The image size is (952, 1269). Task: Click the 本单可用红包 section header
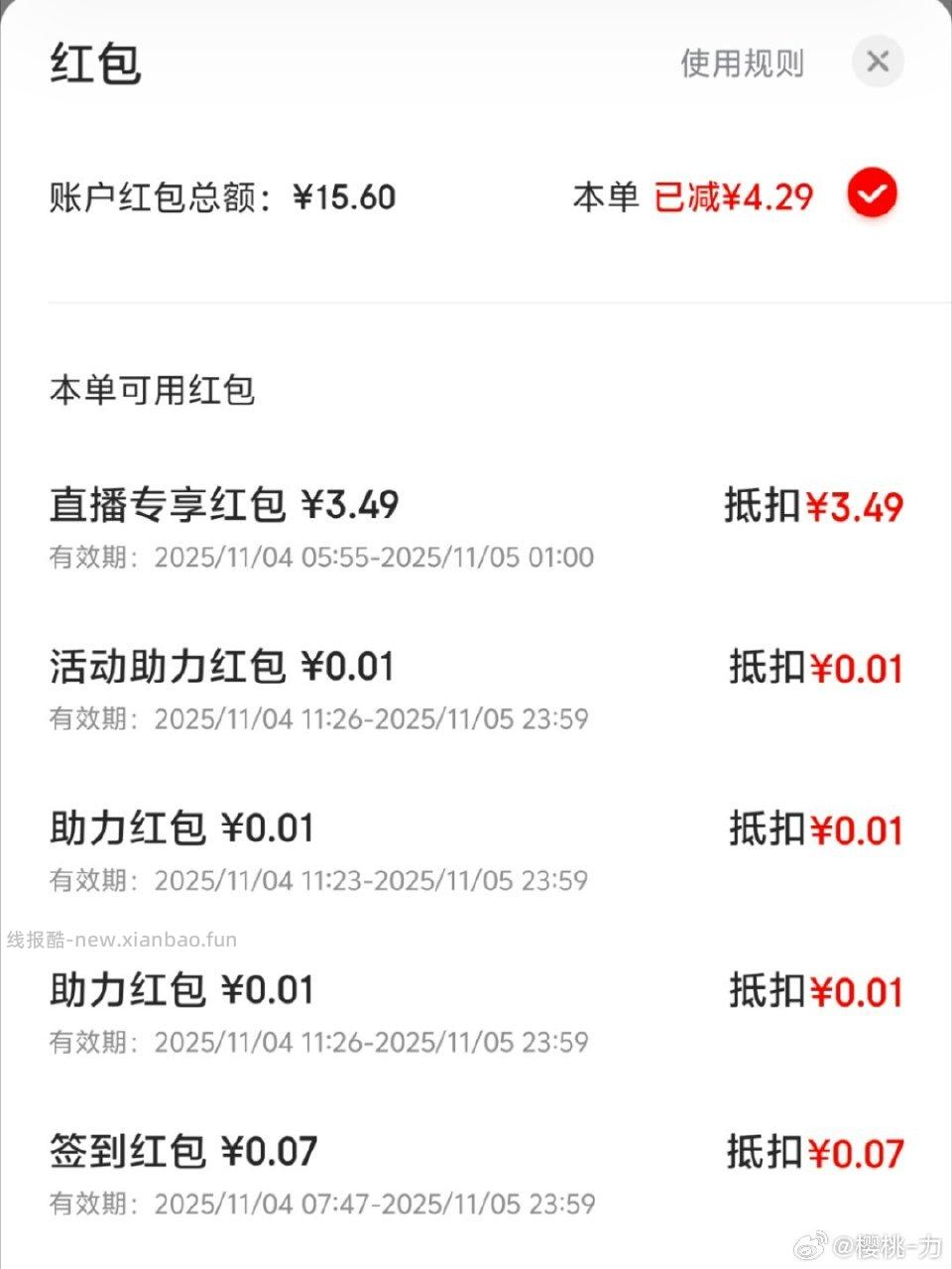[x=152, y=391]
